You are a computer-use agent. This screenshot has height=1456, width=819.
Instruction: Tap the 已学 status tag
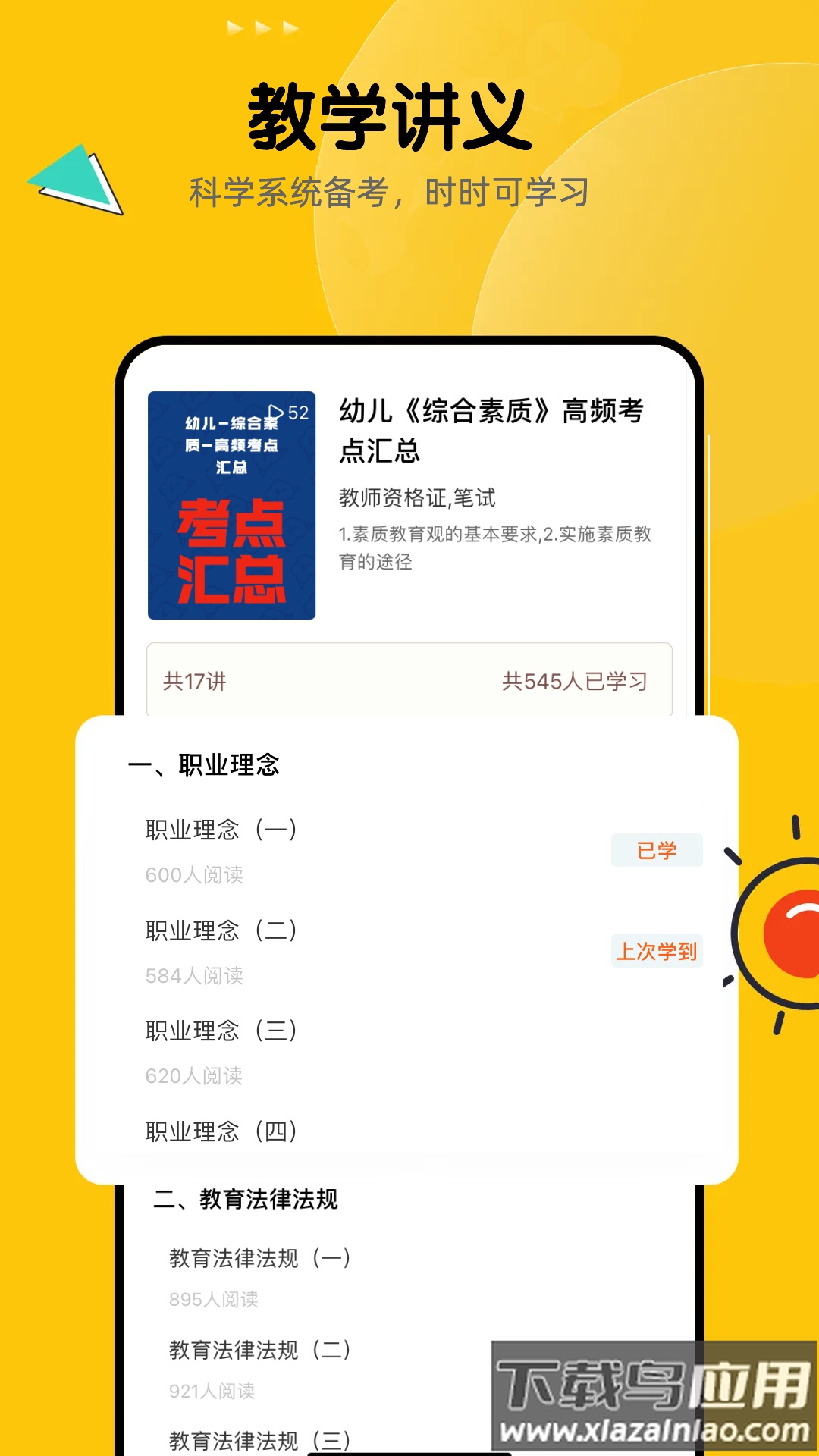pyautogui.click(x=658, y=851)
